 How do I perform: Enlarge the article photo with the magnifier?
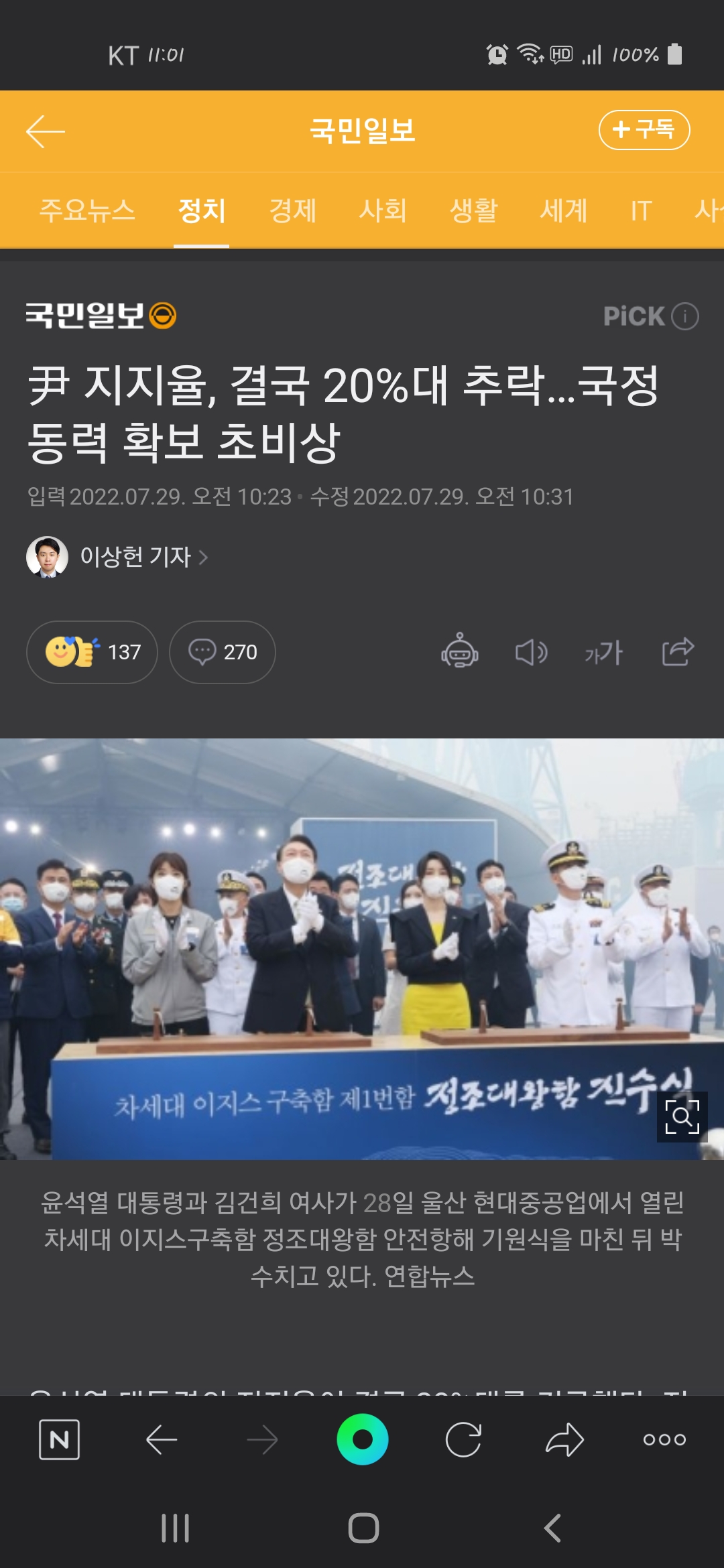(x=682, y=1116)
